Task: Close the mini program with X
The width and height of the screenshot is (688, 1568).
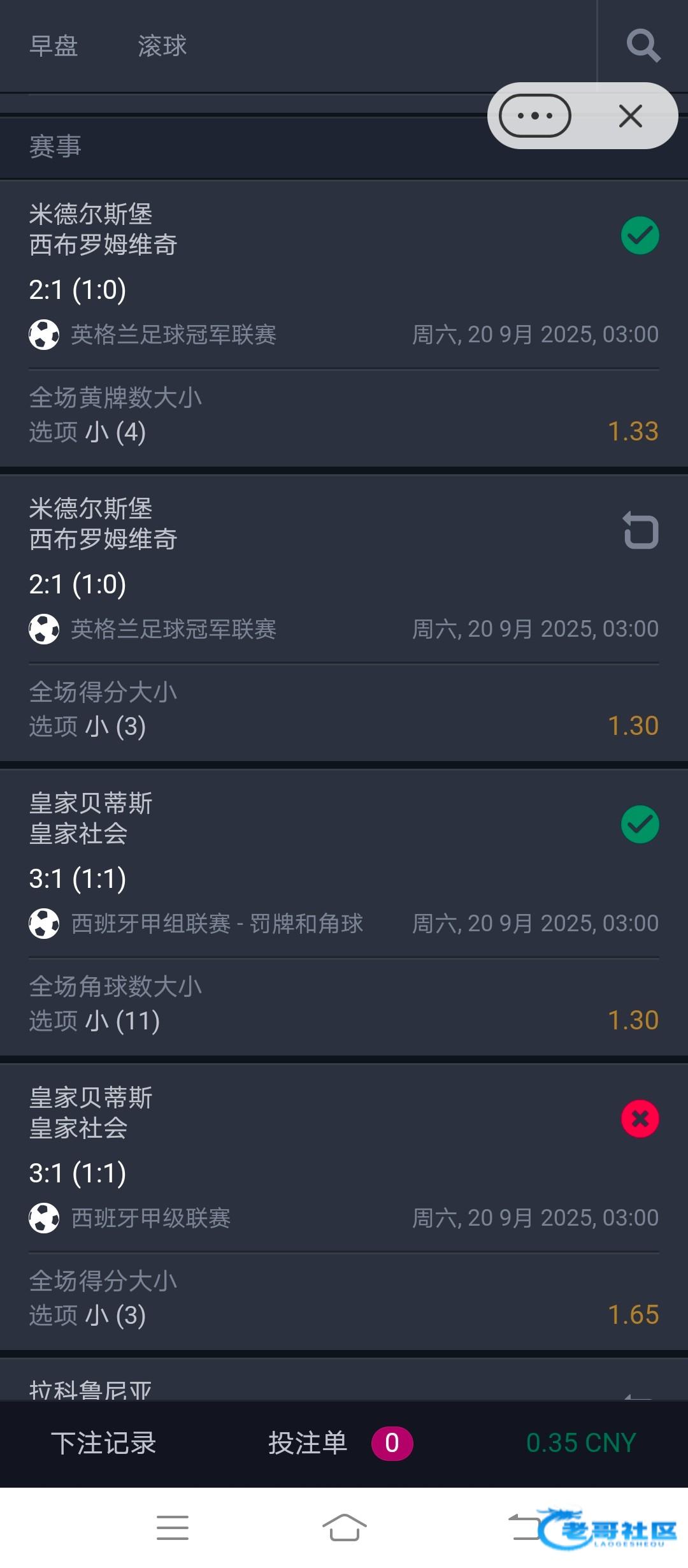Action: click(x=630, y=116)
